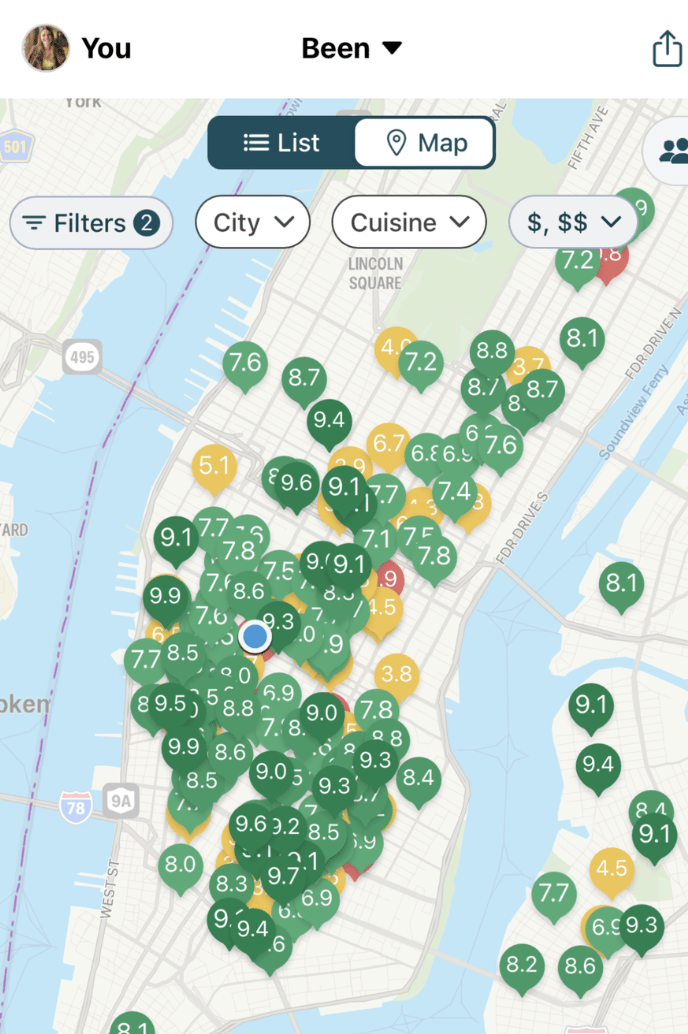Open the $, $$ price dropdown
Viewport: 688px width, 1034px height.
pos(574,222)
